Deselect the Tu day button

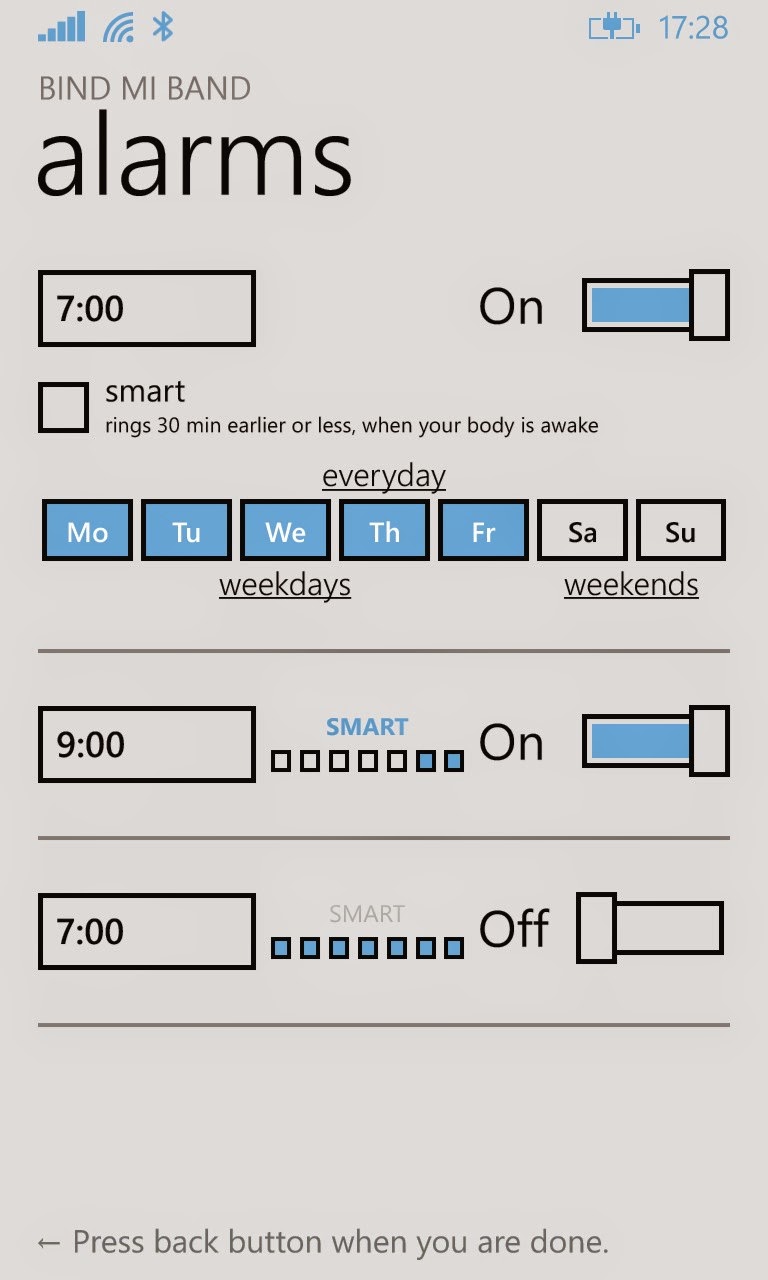pyautogui.click(x=186, y=531)
